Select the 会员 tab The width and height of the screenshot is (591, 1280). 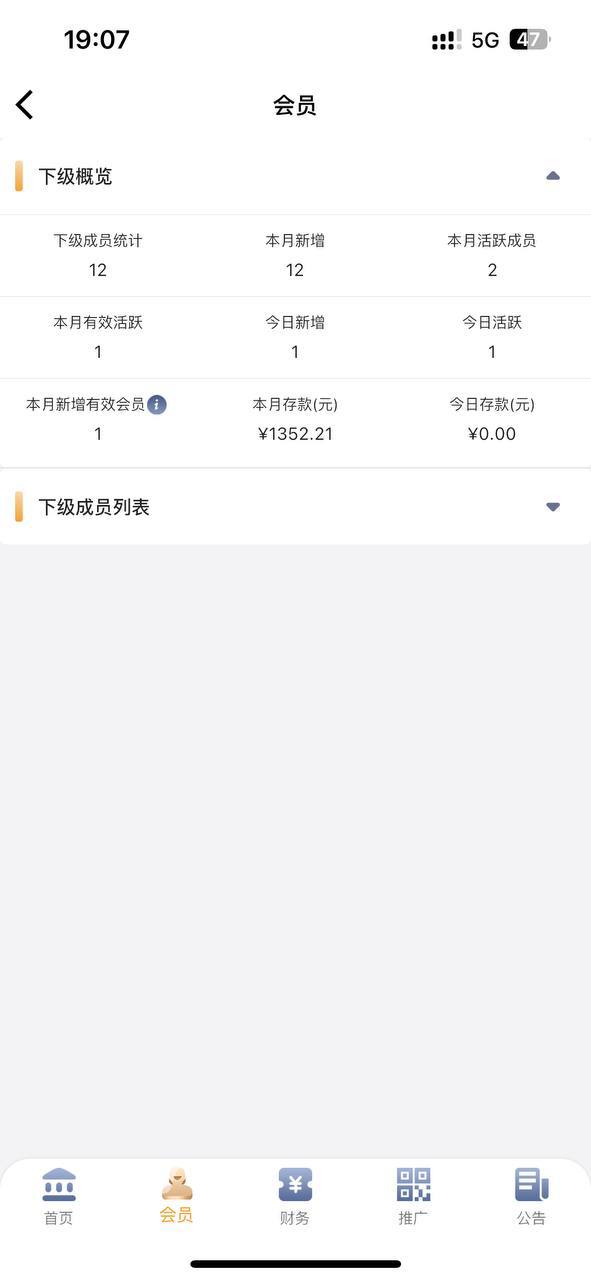pyautogui.click(x=177, y=1196)
